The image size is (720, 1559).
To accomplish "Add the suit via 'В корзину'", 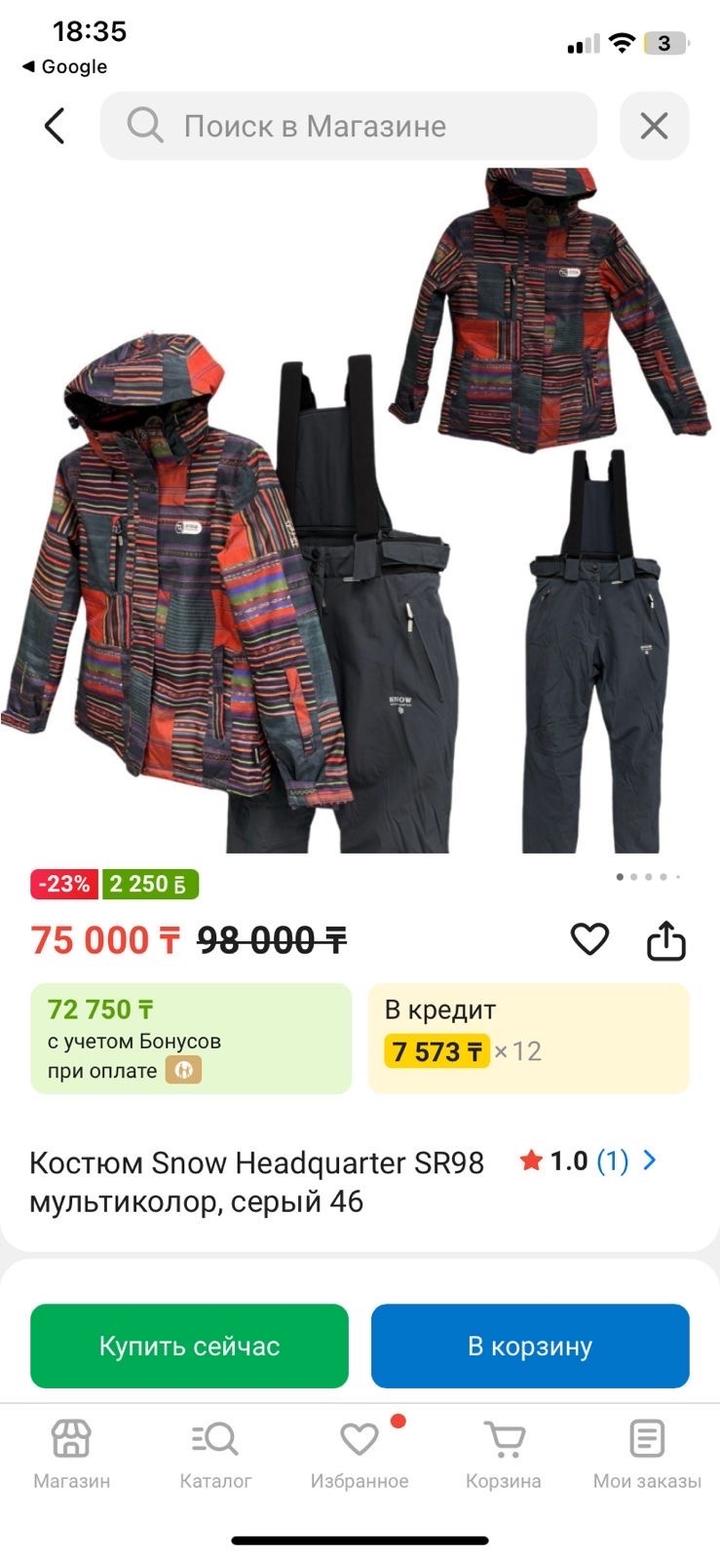I will coord(530,1346).
